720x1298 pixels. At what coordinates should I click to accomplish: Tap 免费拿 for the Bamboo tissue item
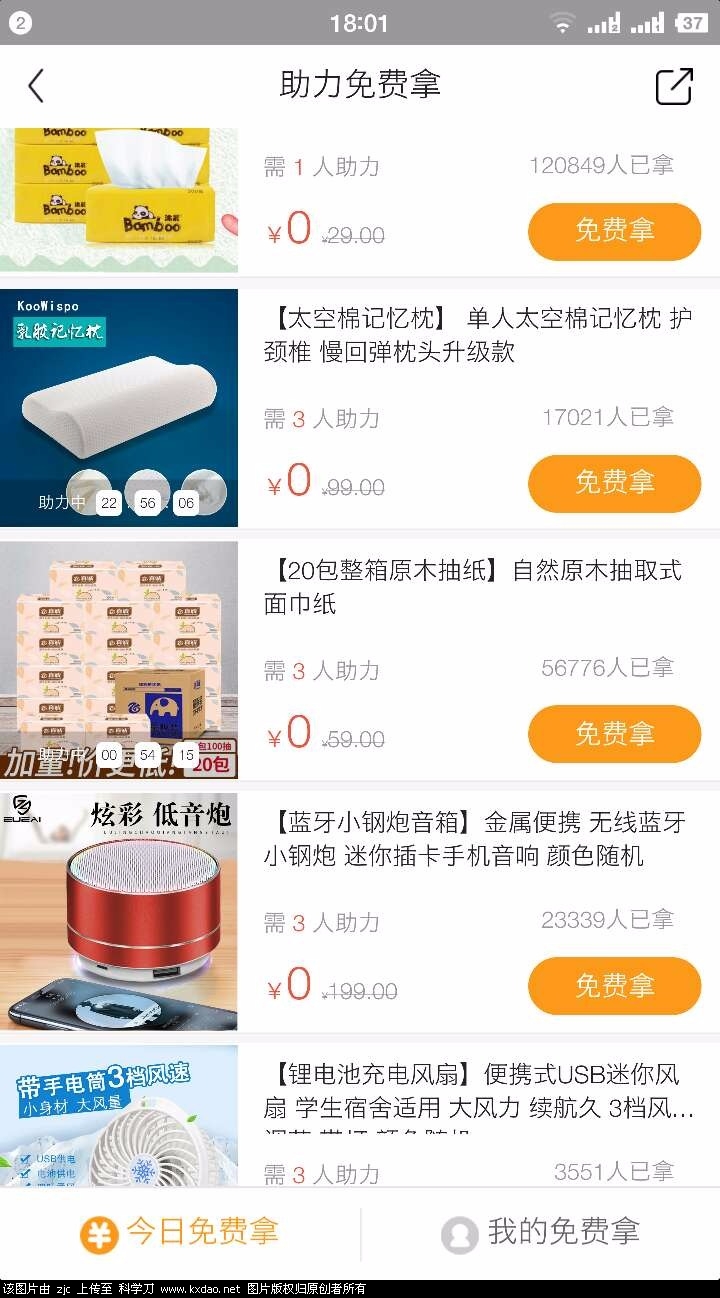(614, 231)
